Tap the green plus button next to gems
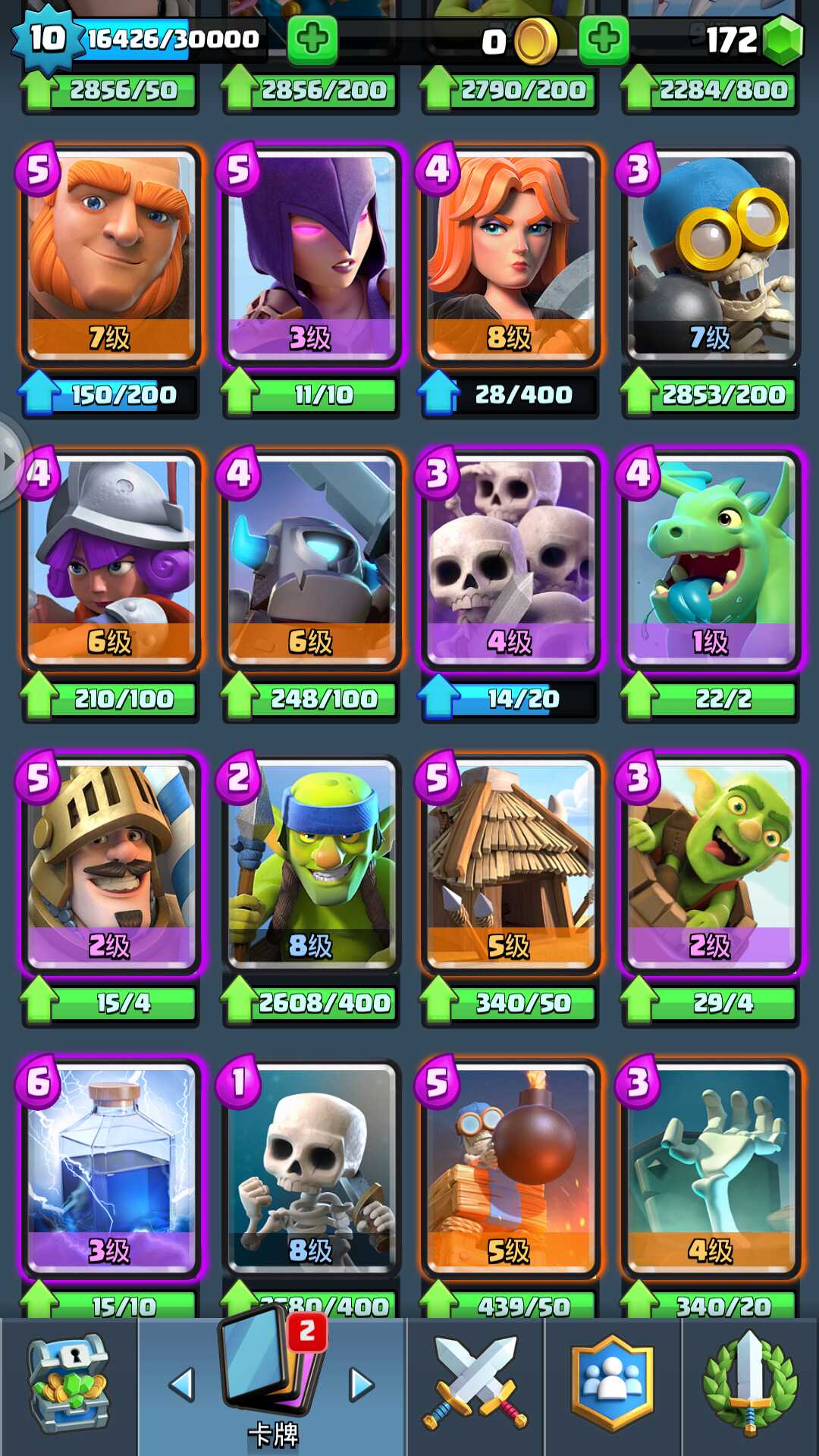The height and width of the screenshot is (1456, 819). 604,39
